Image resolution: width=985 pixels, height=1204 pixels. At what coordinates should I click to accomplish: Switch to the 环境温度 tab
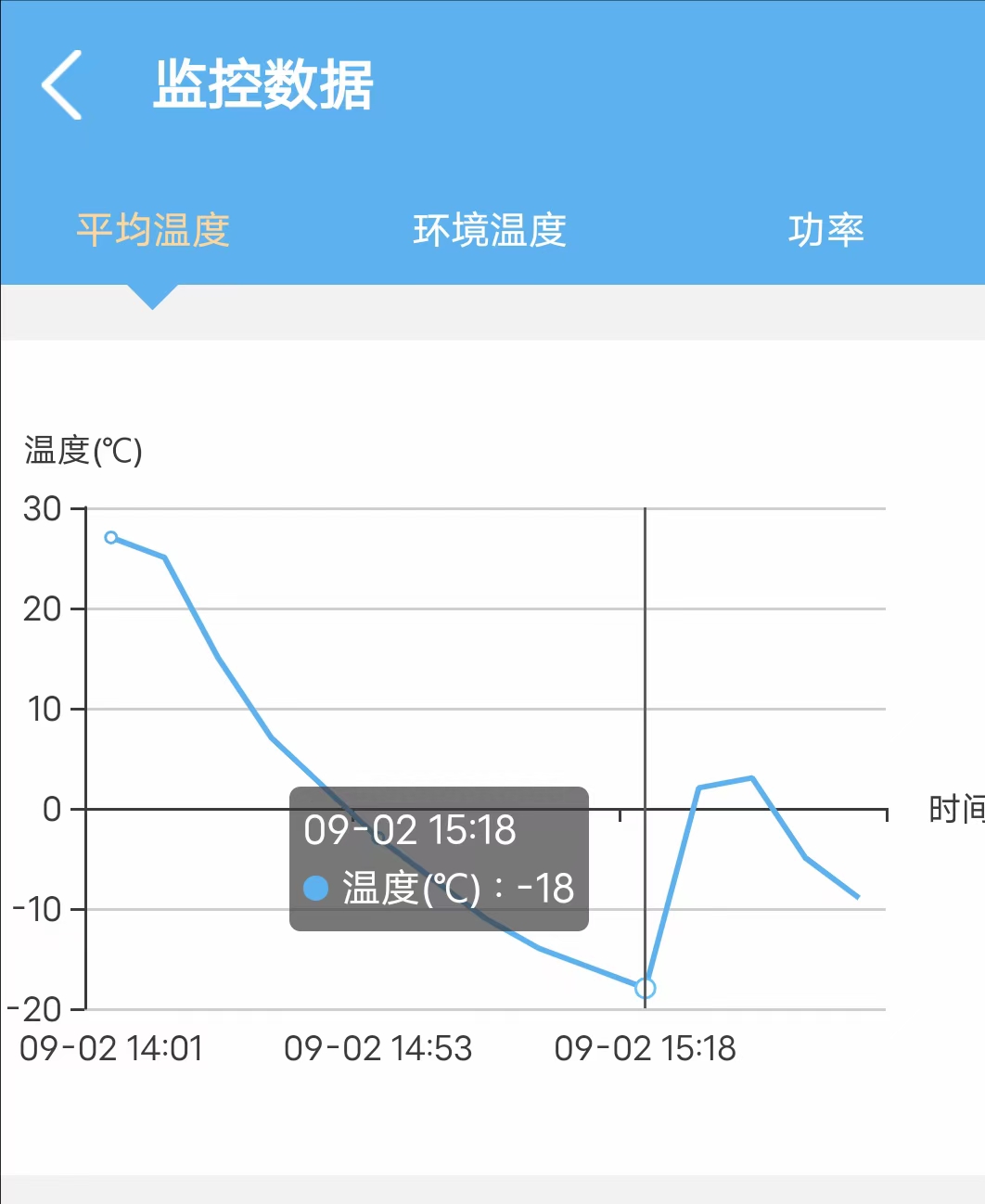click(x=490, y=230)
